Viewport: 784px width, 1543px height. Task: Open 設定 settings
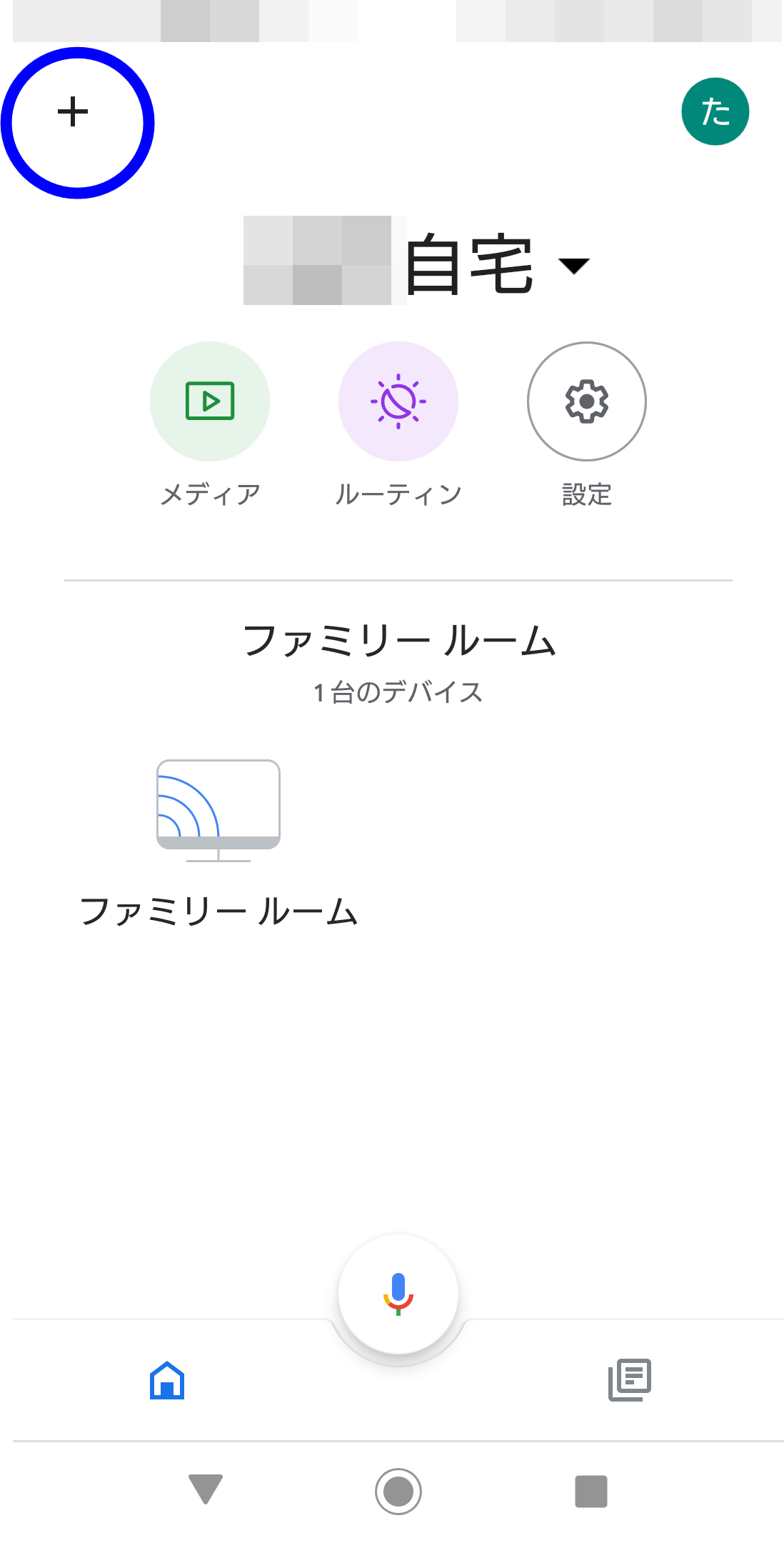coord(587,401)
